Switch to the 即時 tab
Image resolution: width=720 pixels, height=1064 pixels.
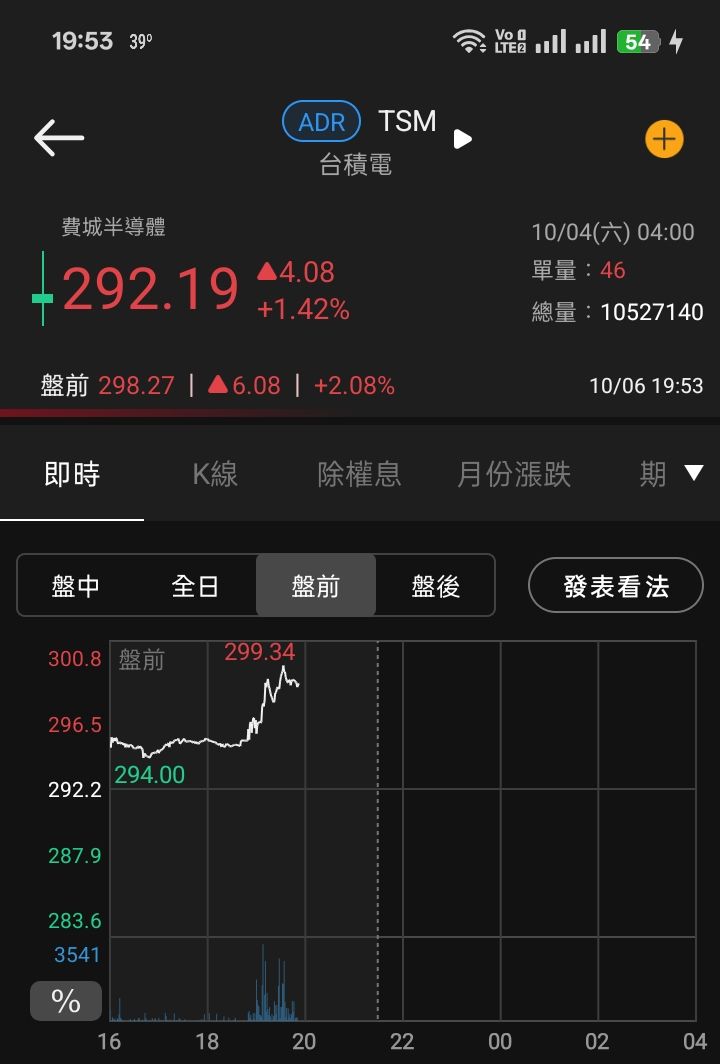tap(72, 474)
